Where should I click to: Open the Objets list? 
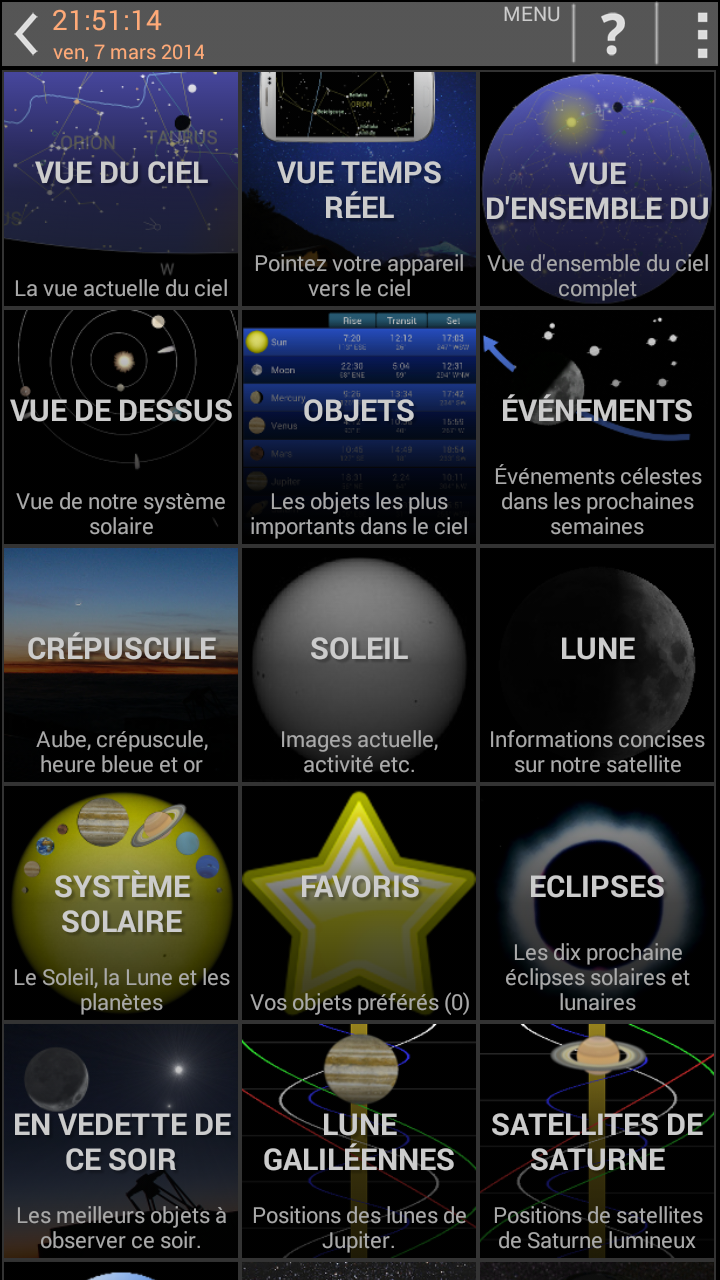pos(359,426)
